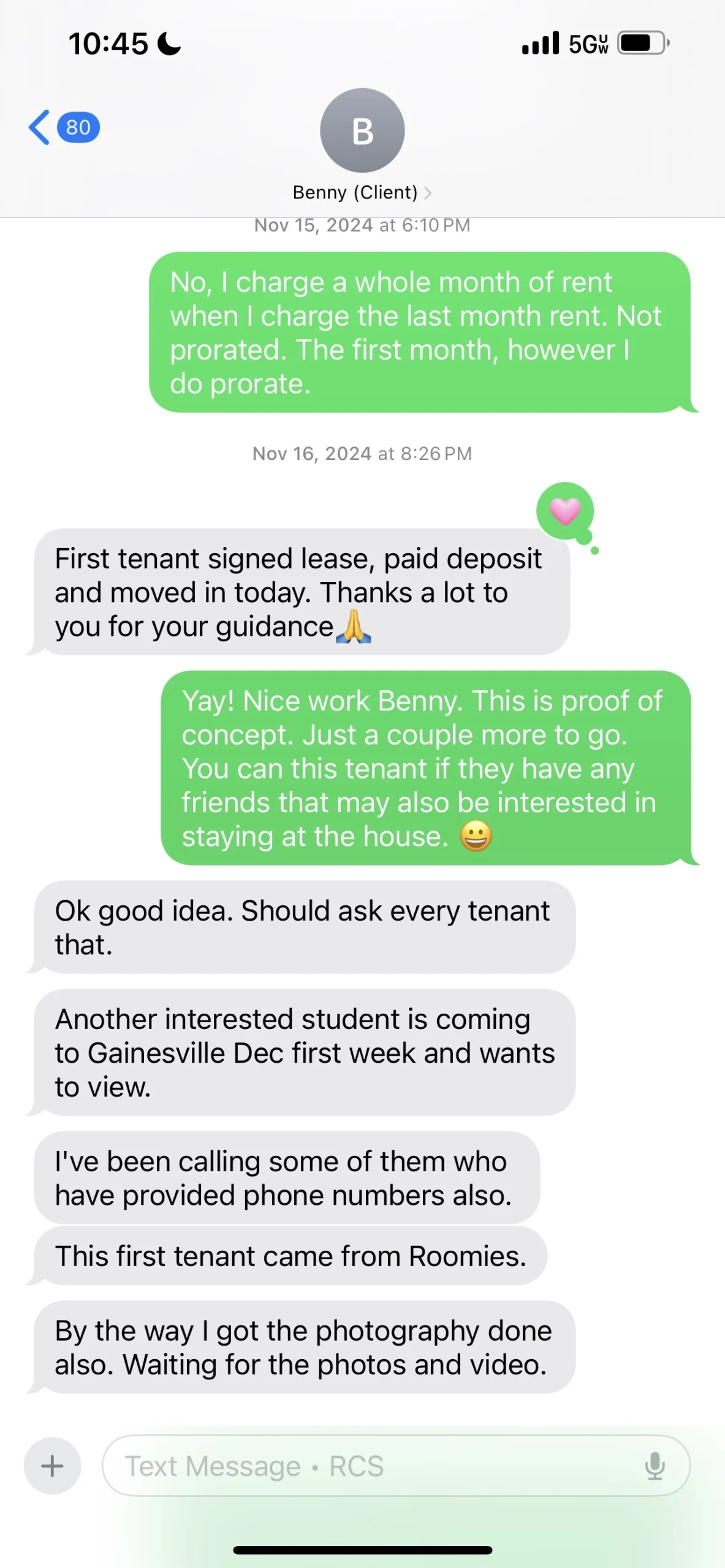725x1568 pixels.
Task: Tap the back chevron to return to conversations
Action: tap(38, 127)
